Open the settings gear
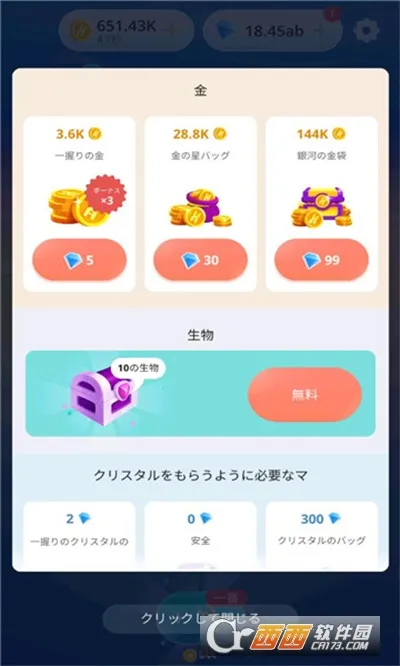 point(366,31)
